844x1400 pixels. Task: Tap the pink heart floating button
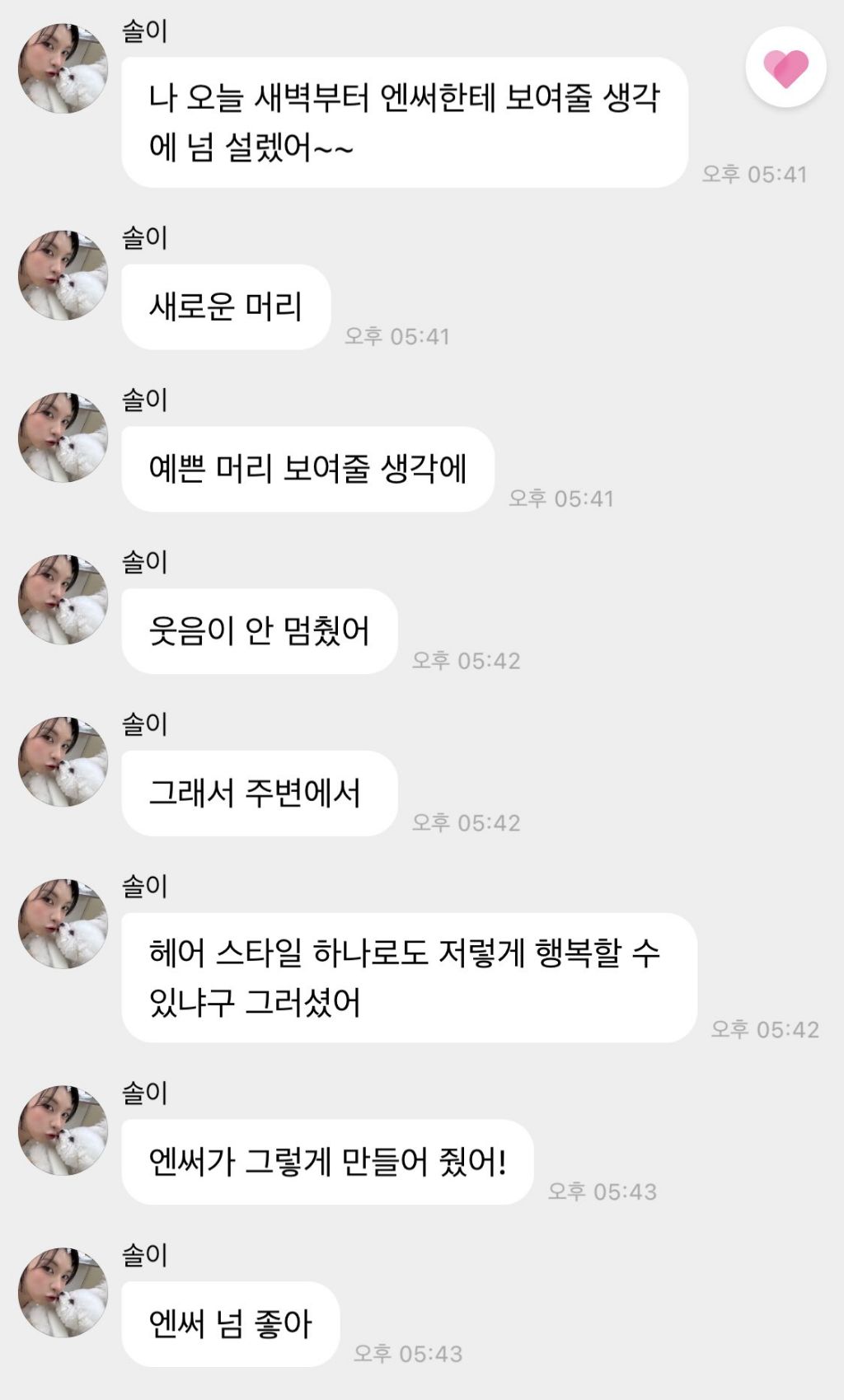pos(785,68)
